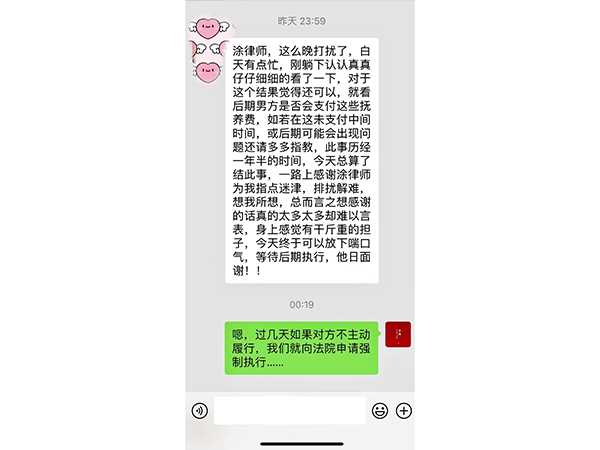
Task: Open the plus attachments menu
Action: click(404, 410)
